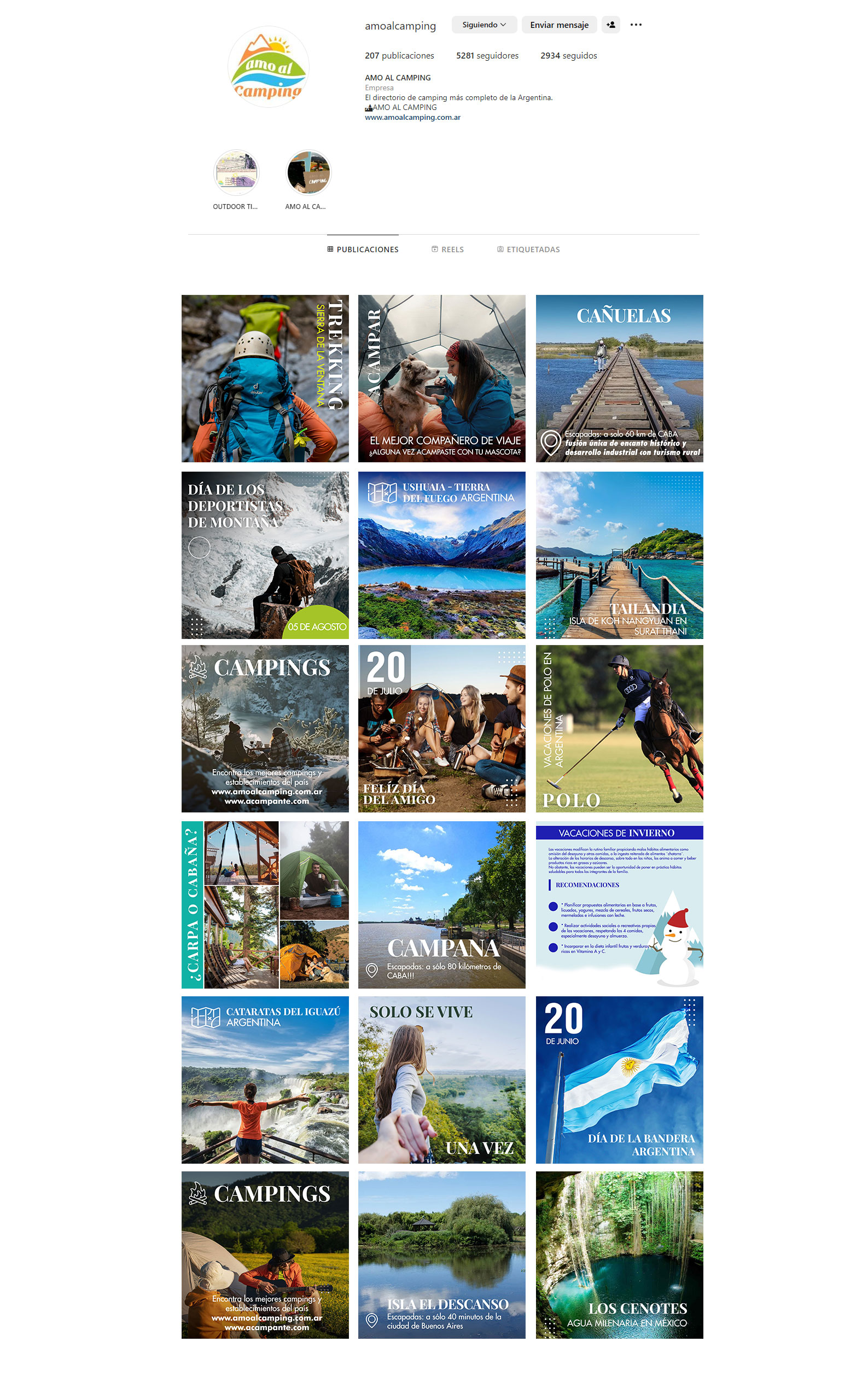Open the OUTDOOR TI... story highlight
The width and height of the screenshot is (868, 1382).
pos(236,173)
